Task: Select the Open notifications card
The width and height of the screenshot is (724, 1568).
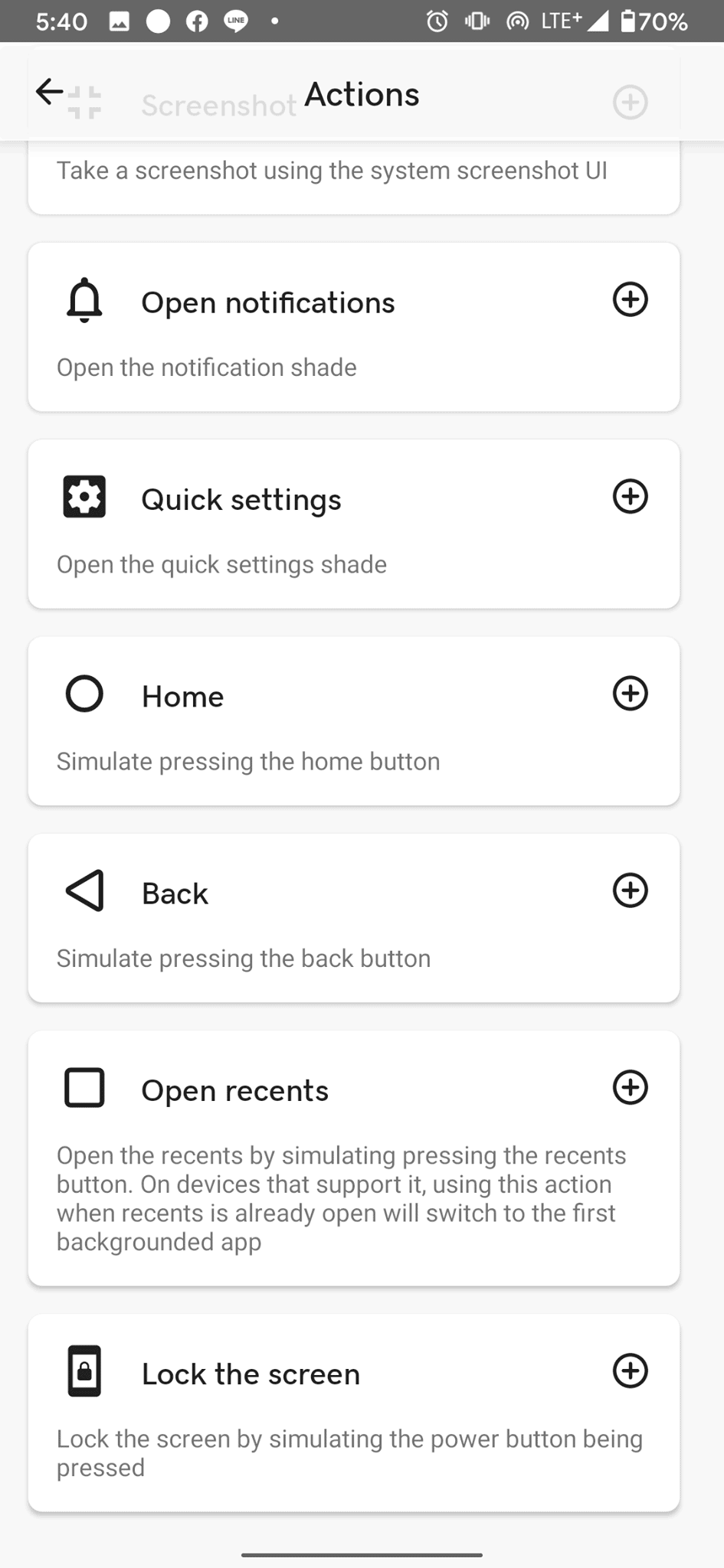Action: pyautogui.click(x=354, y=327)
